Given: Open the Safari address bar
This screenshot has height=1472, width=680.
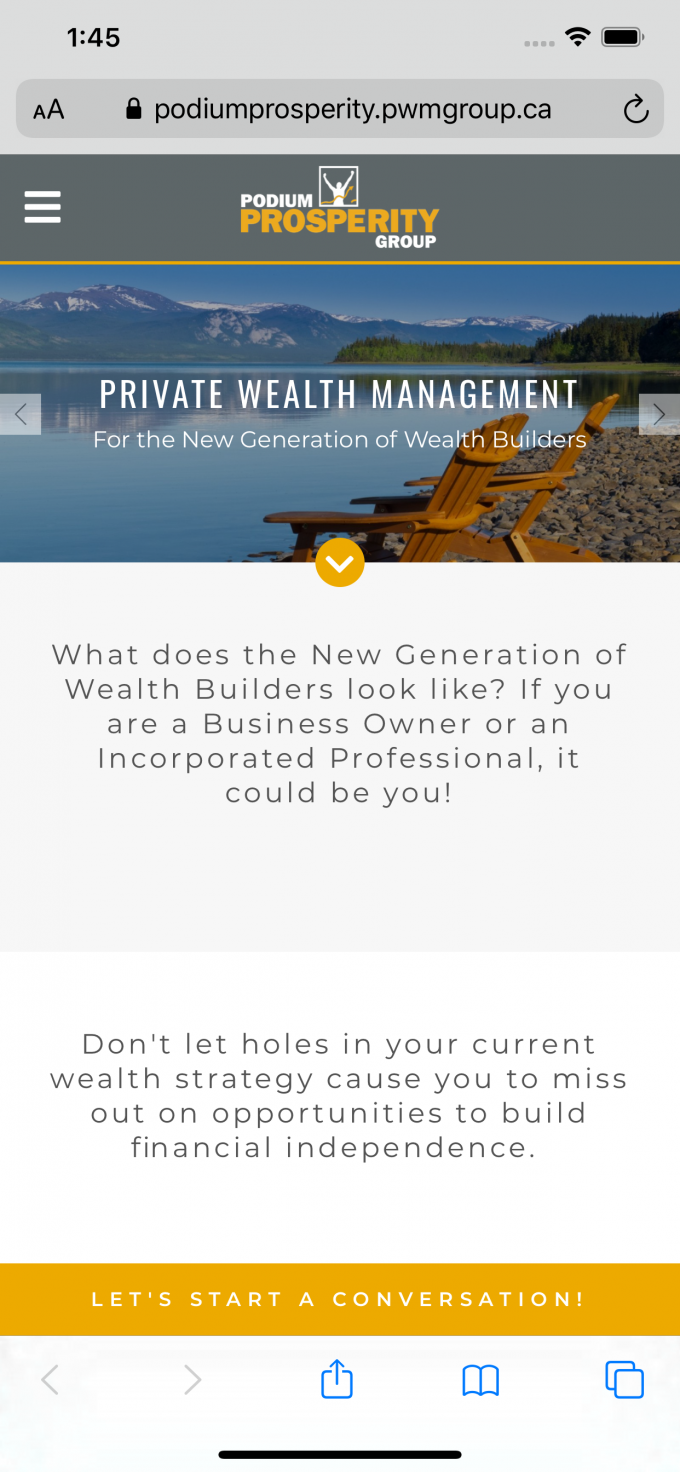Looking at the screenshot, I should [340, 109].
